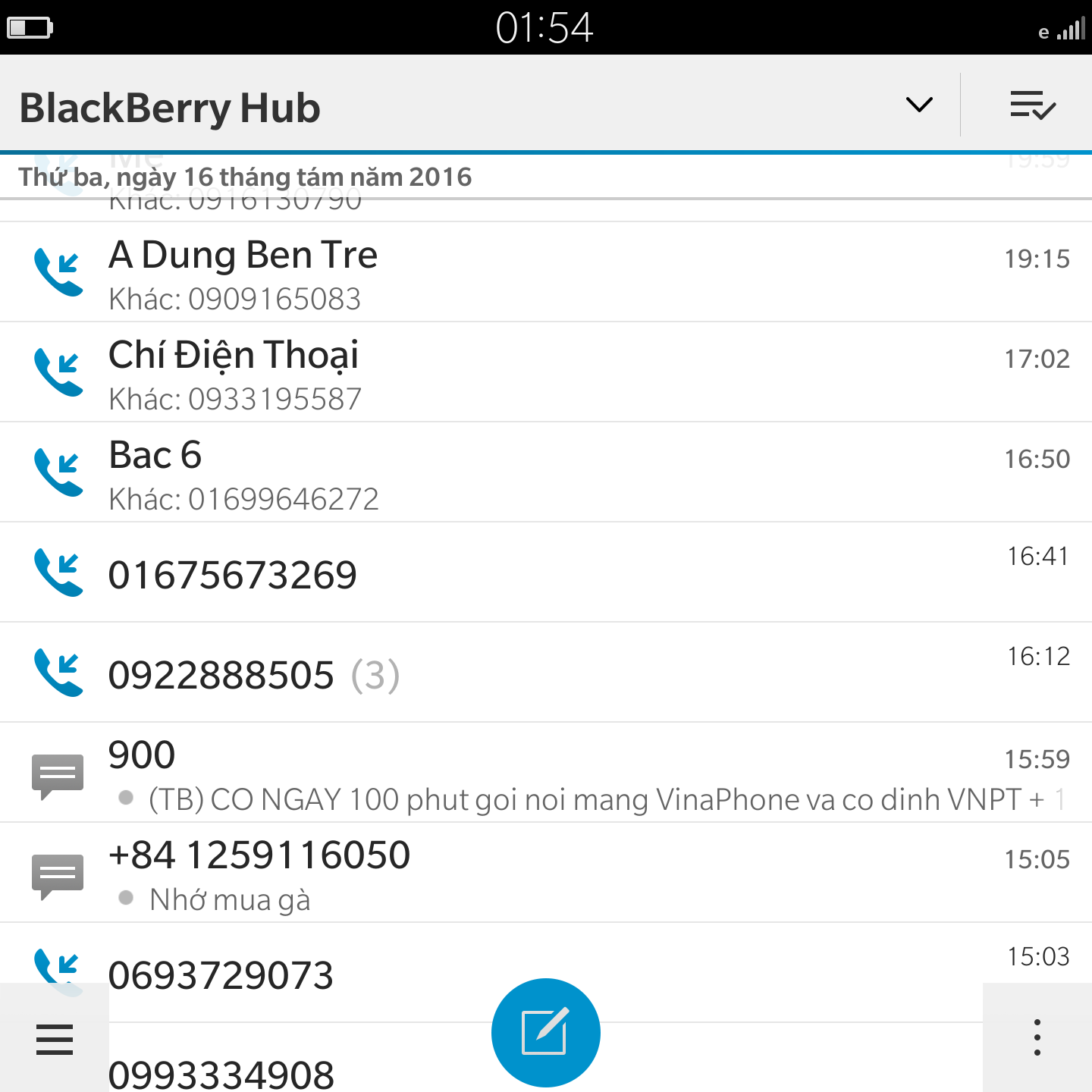Open the message from +84 1259116050
Image resolution: width=1092 pixels, height=1092 pixels.
[531, 874]
